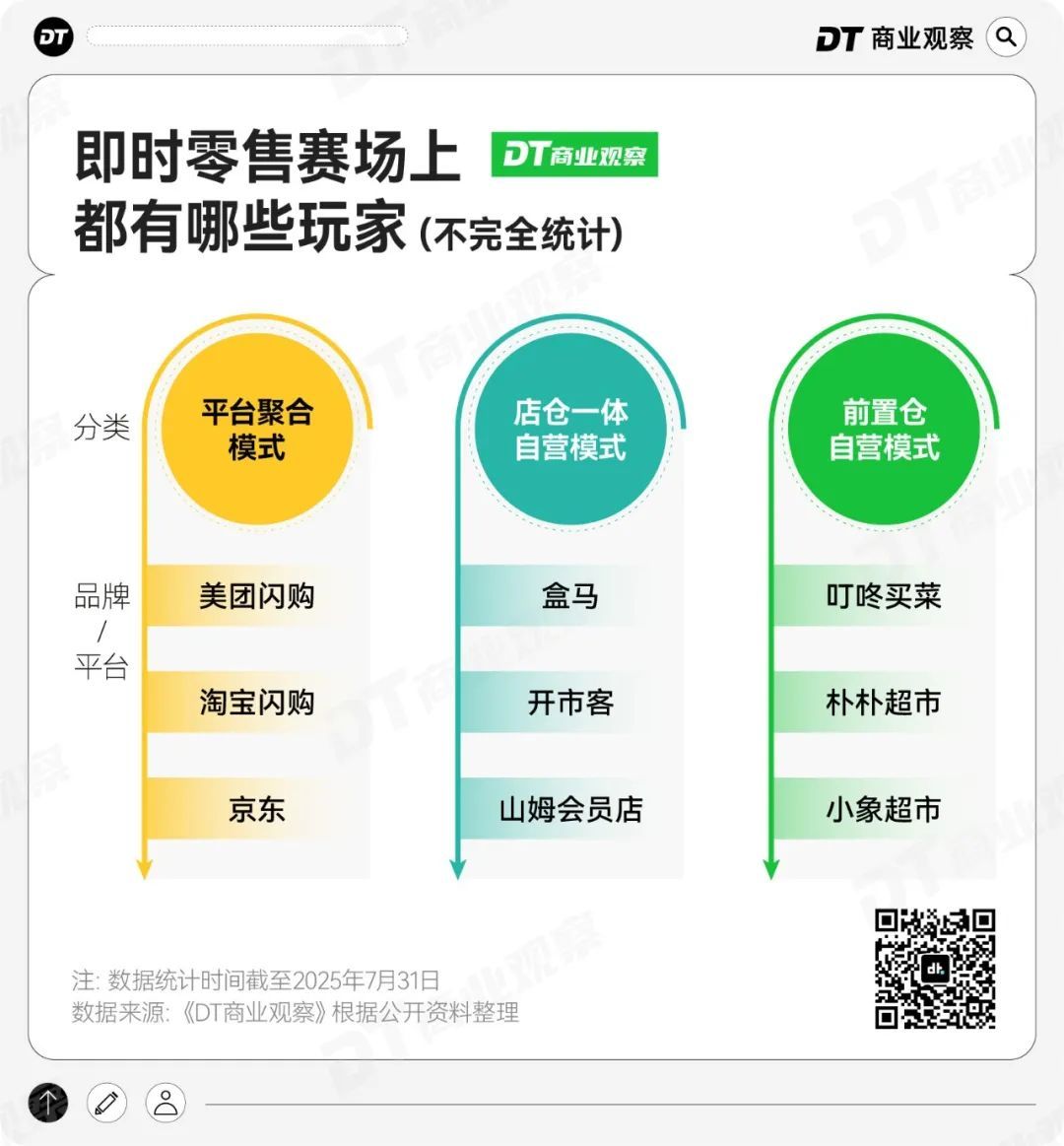
Task: Open search with the magnifier icon
Action: (x=1006, y=39)
